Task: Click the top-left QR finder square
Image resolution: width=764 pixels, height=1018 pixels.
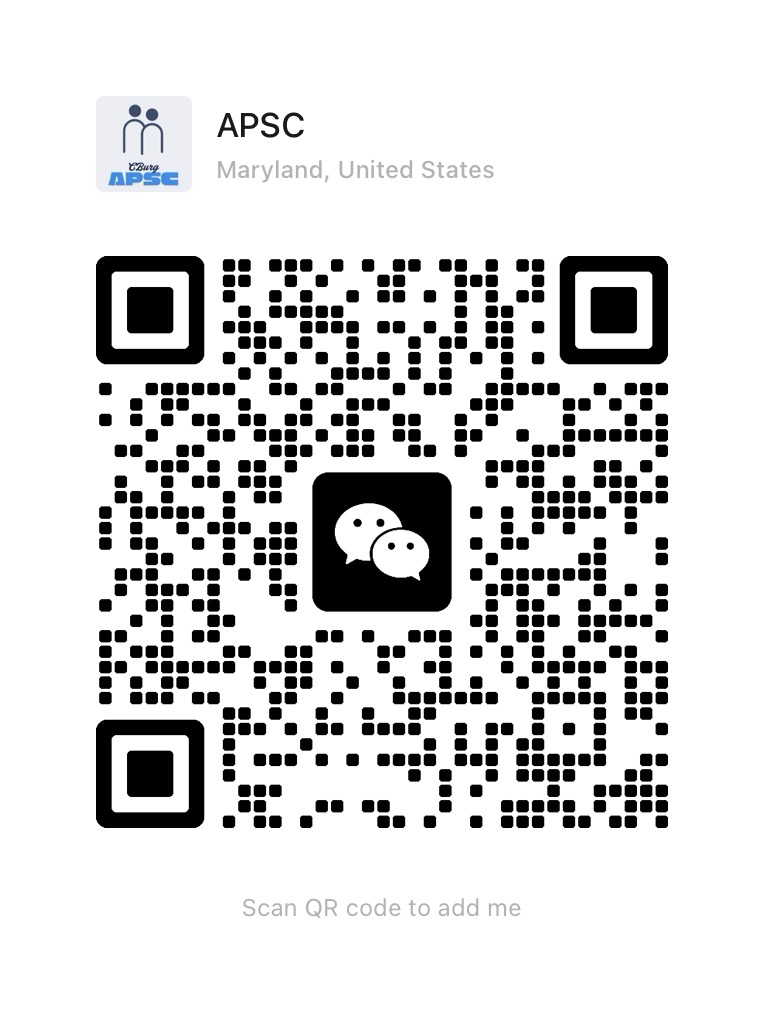Action: 150,310
